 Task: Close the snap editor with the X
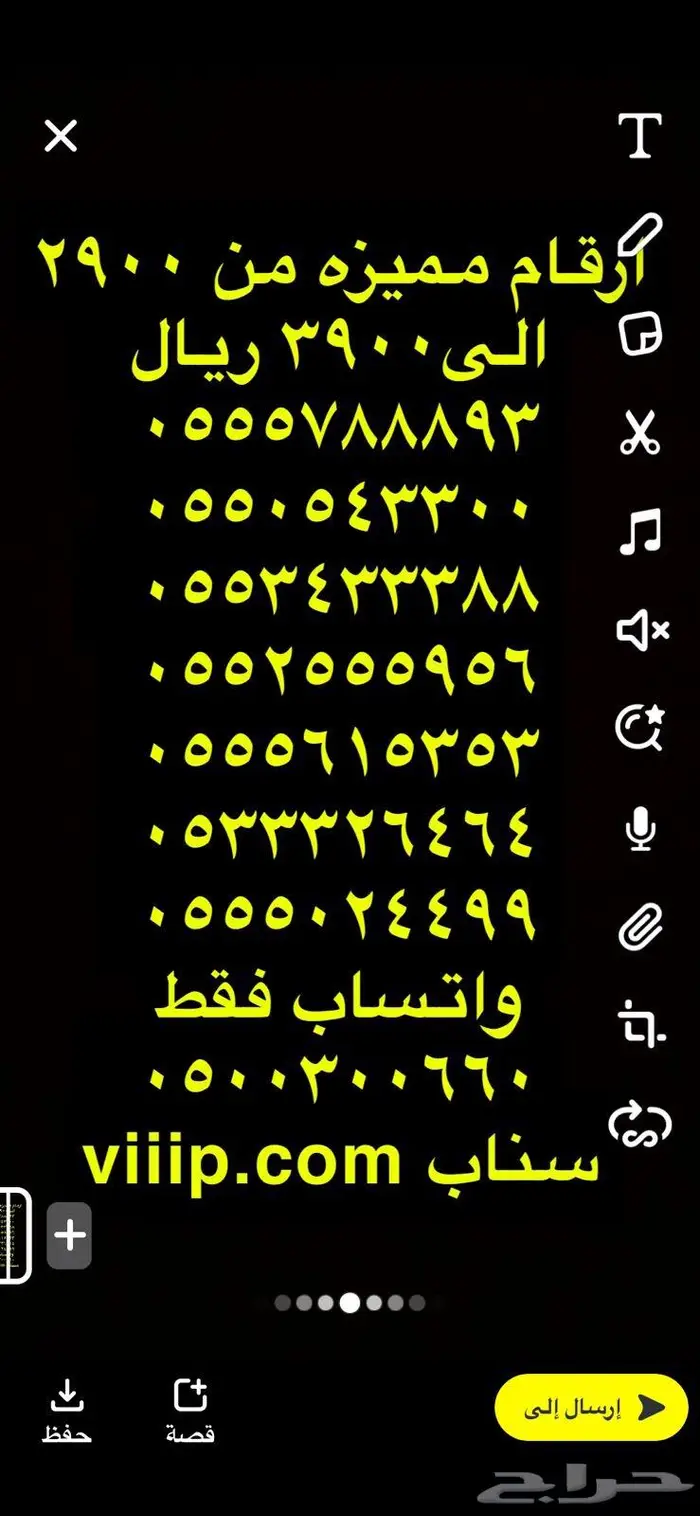click(61, 136)
